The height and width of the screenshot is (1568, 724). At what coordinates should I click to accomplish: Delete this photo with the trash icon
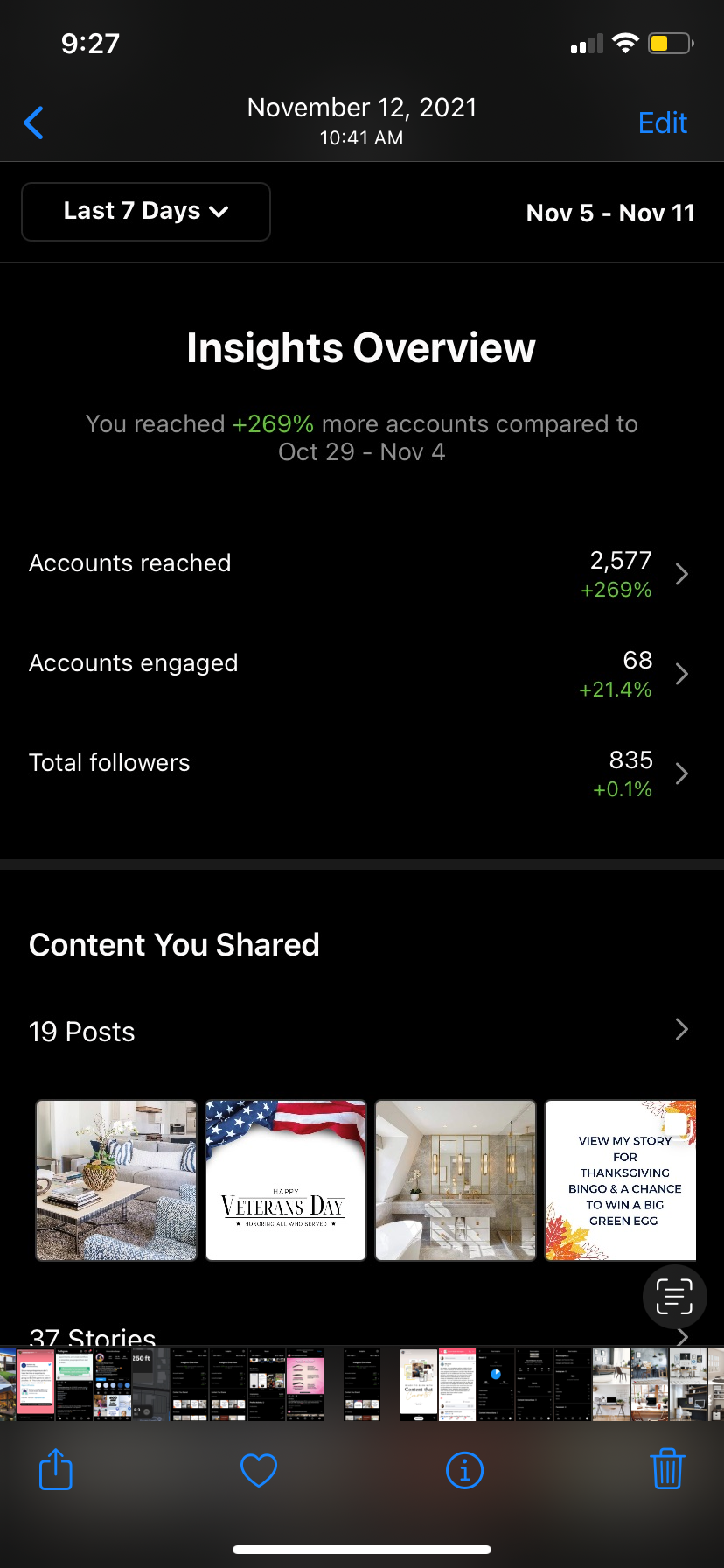[667, 1469]
